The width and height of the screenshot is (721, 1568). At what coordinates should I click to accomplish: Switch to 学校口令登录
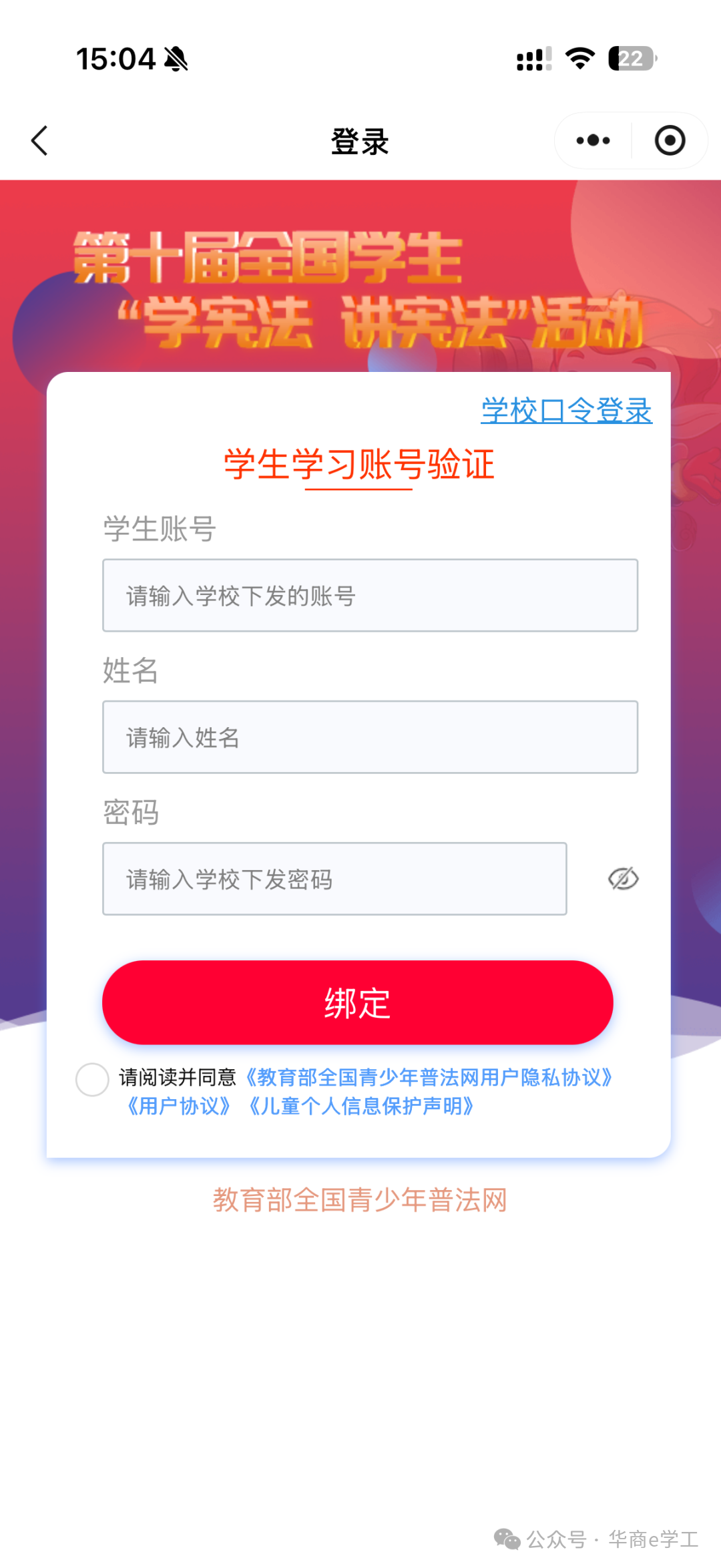[x=566, y=411]
